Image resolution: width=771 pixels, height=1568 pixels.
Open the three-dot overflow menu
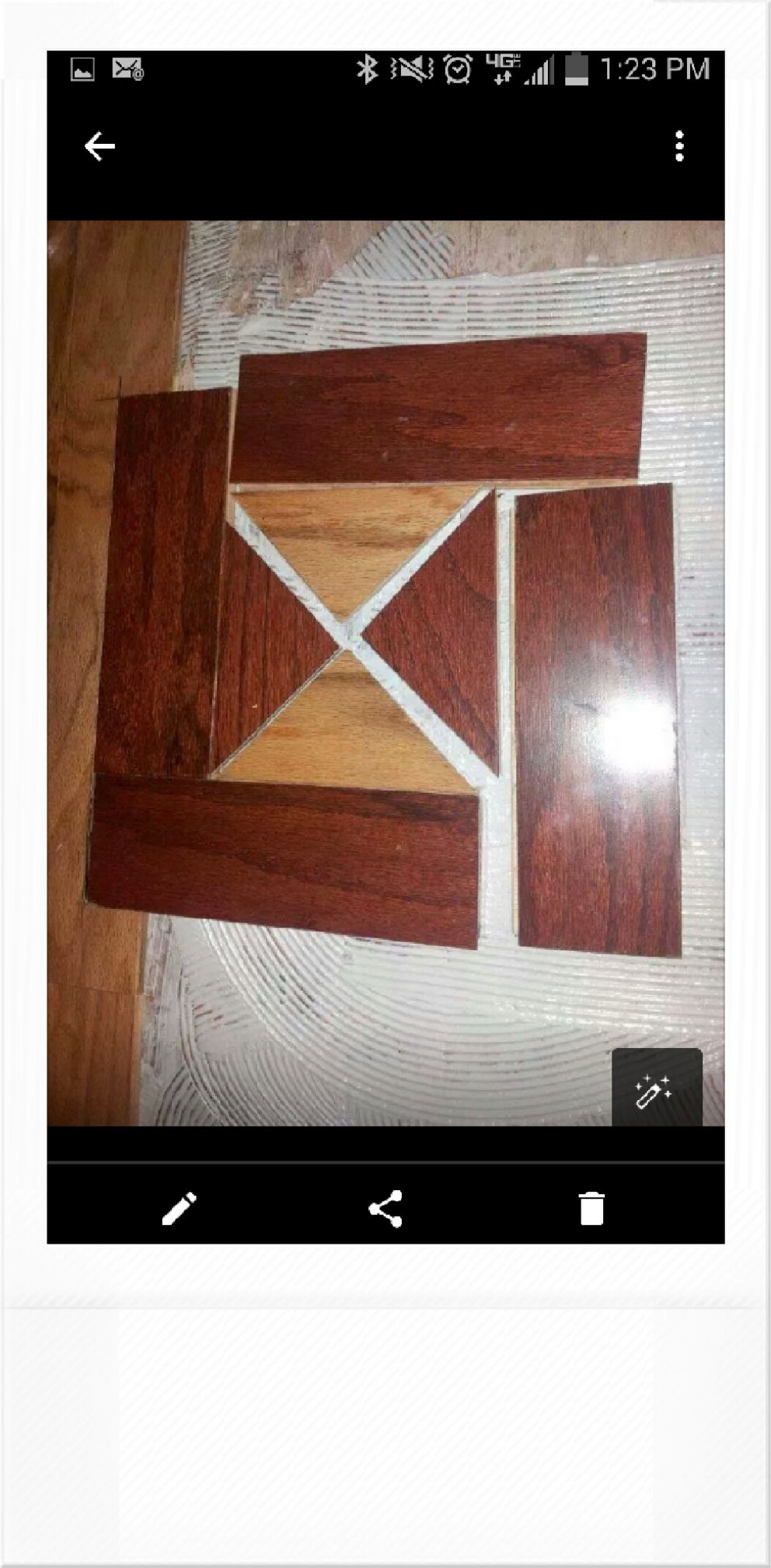click(679, 146)
